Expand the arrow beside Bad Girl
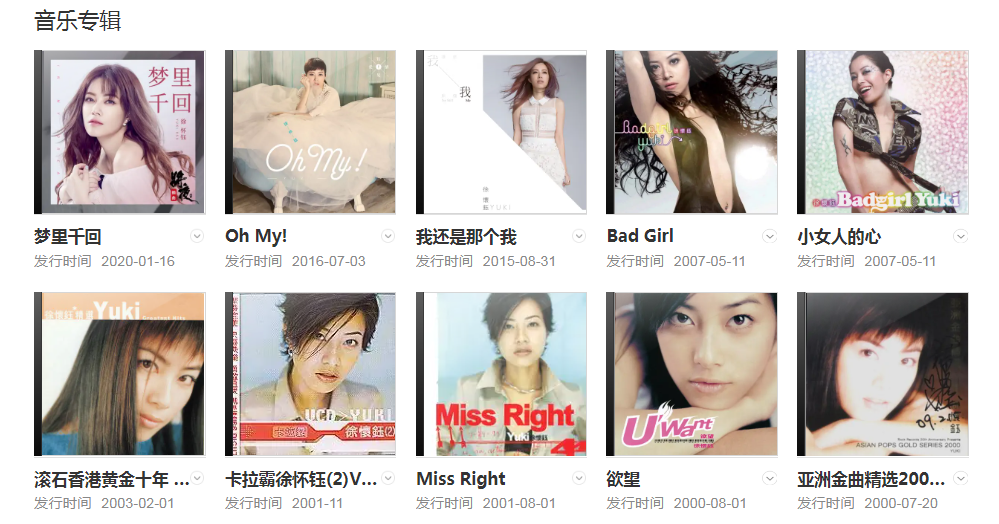999x524 pixels. click(770, 237)
